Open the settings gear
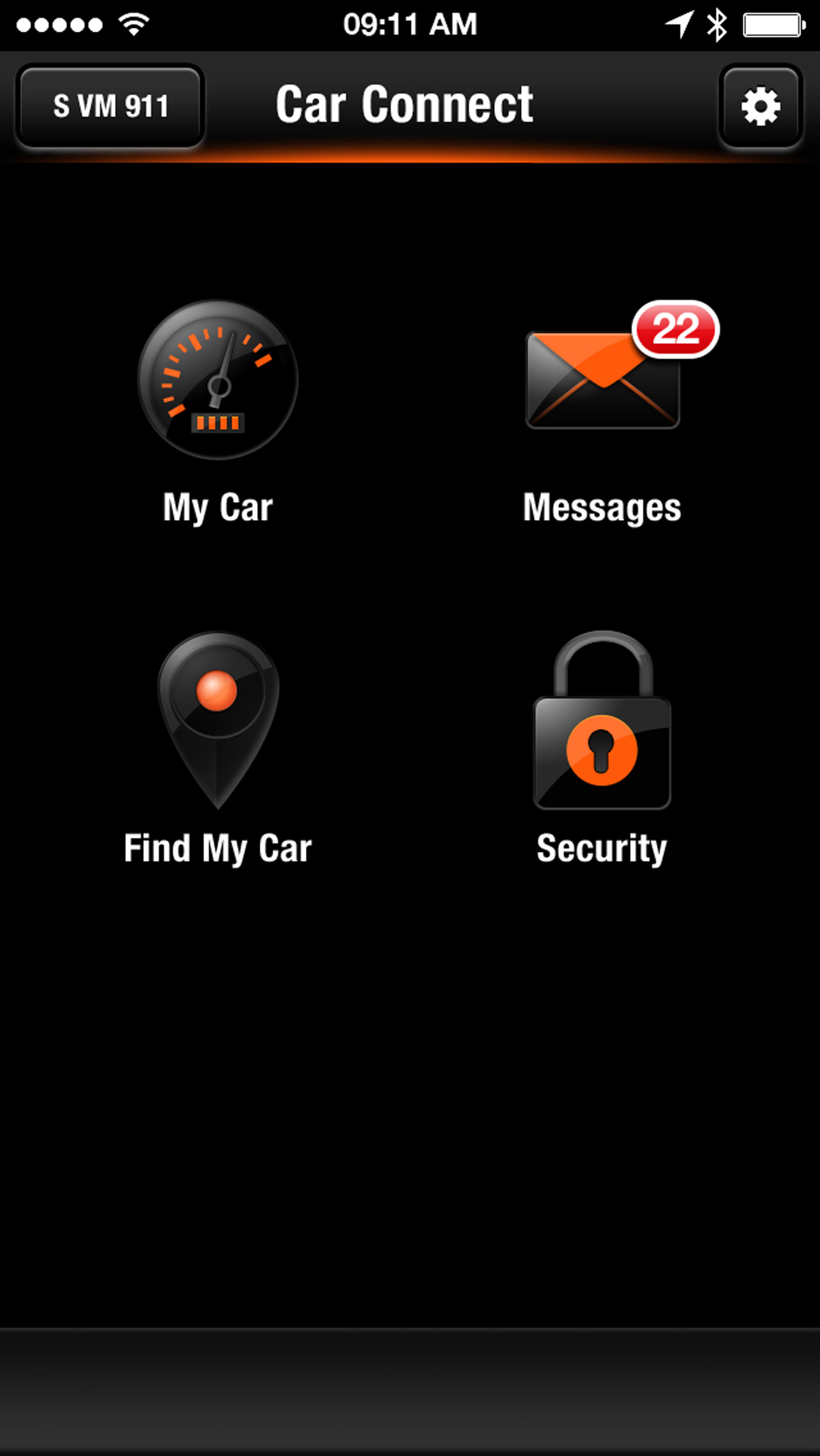This screenshot has width=820, height=1456. coord(761,106)
